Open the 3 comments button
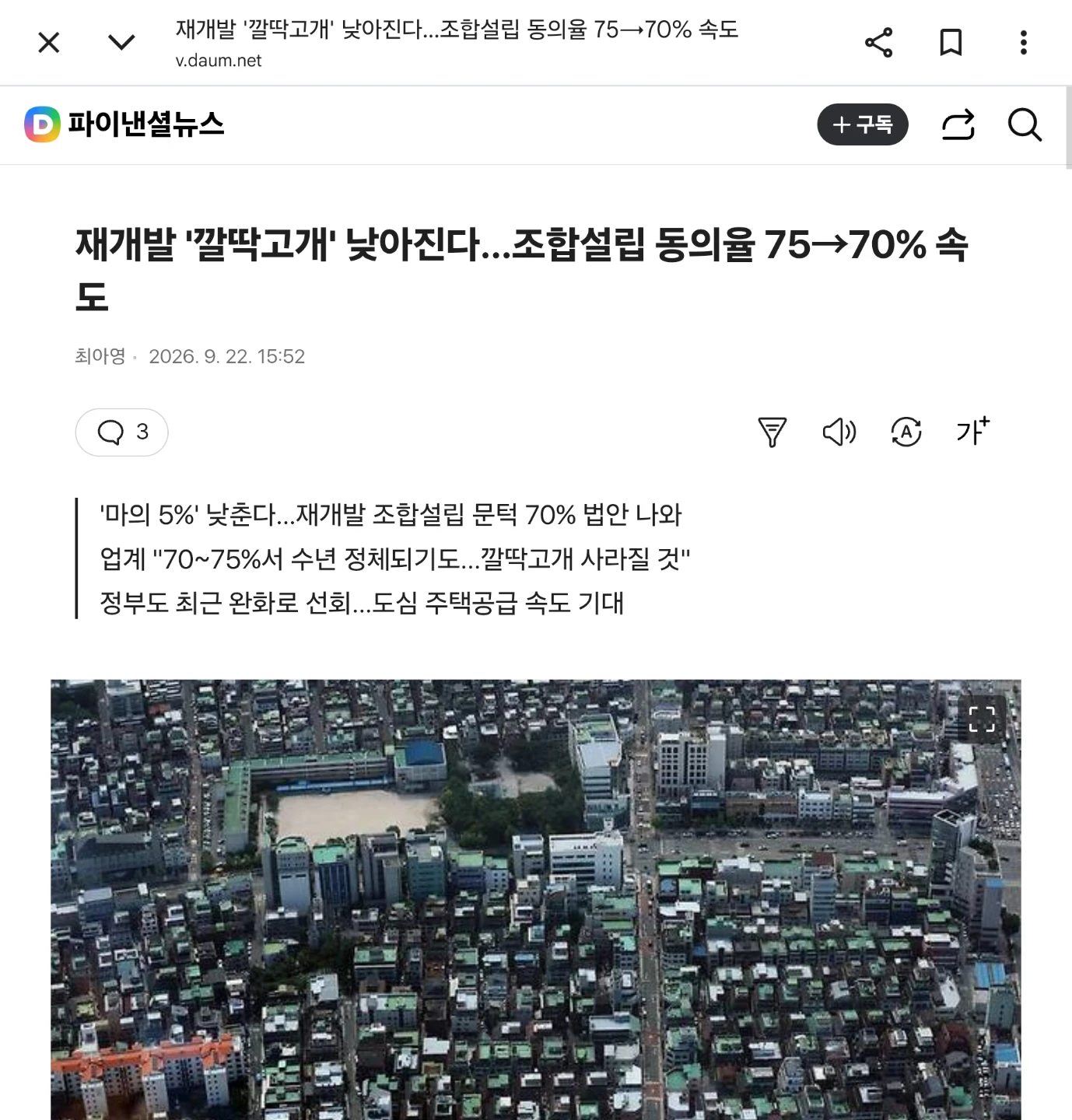Viewport: 1072px width, 1120px height. pyautogui.click(x=121, y=432)
